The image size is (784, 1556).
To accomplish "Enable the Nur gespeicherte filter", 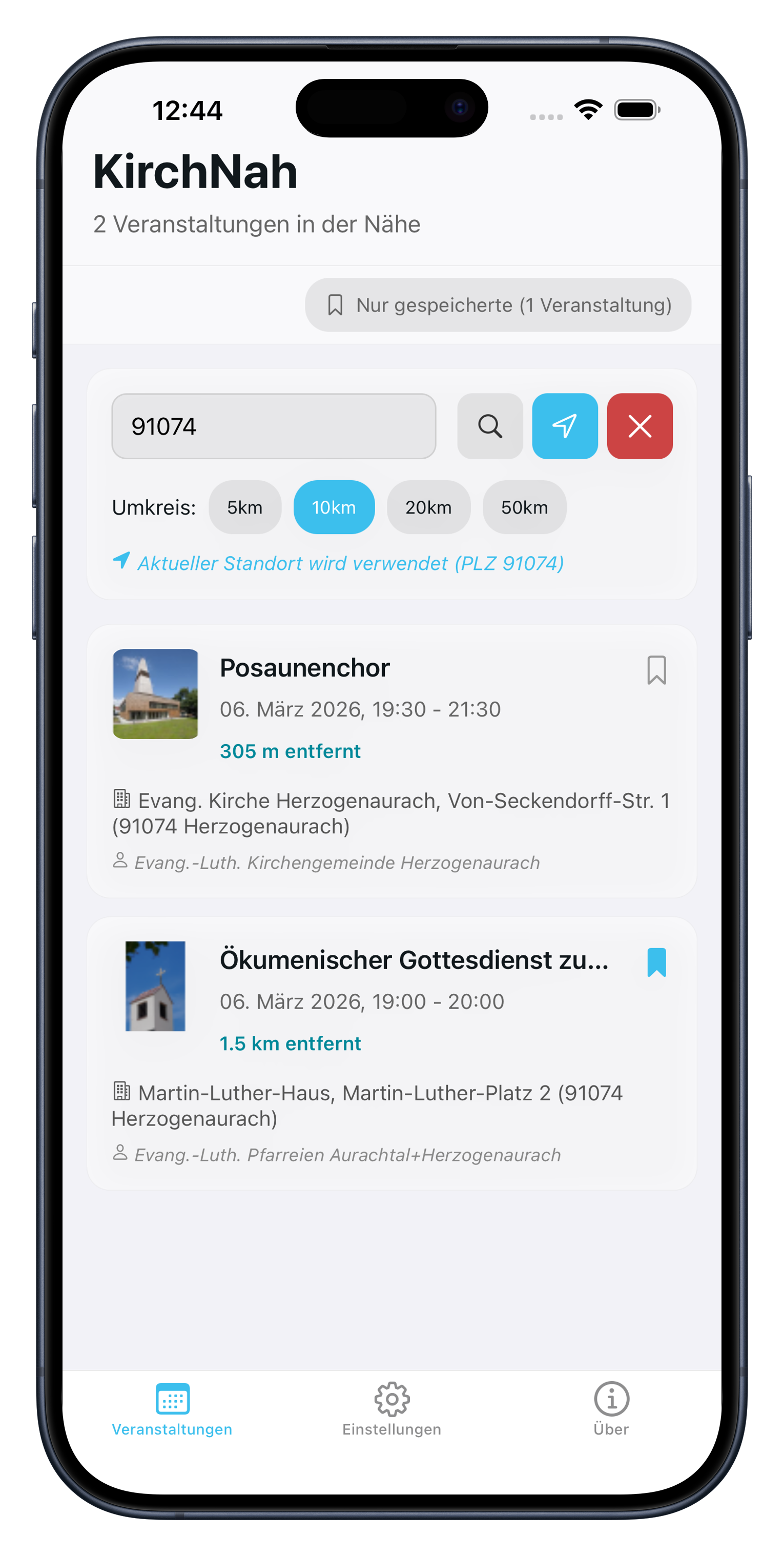I will pyautogui.click(x=498, y=305).
